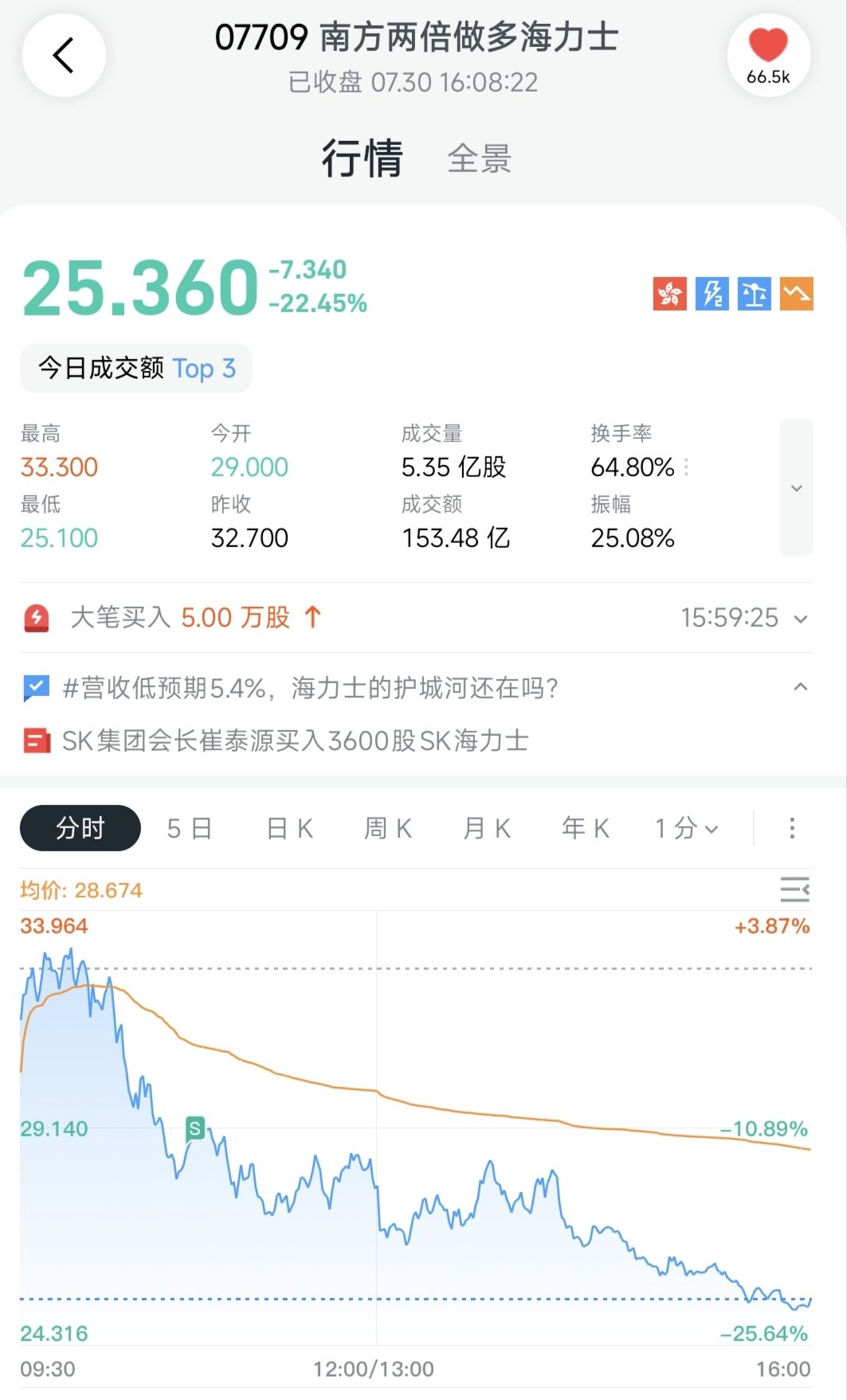Go back using the top-left arrow

[x=64, y=56]
